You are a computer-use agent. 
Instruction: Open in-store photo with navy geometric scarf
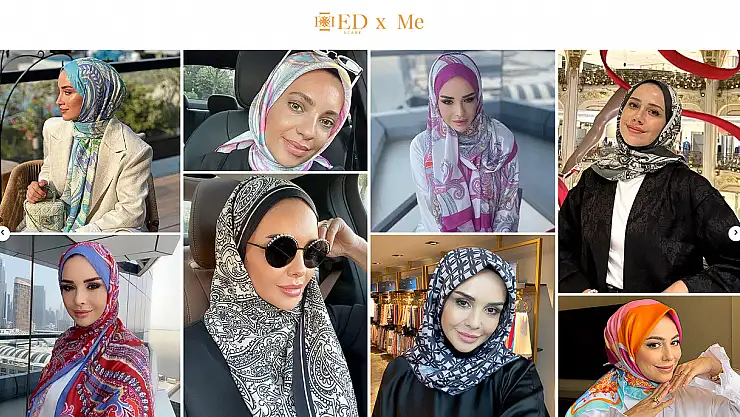click(462, 326)
